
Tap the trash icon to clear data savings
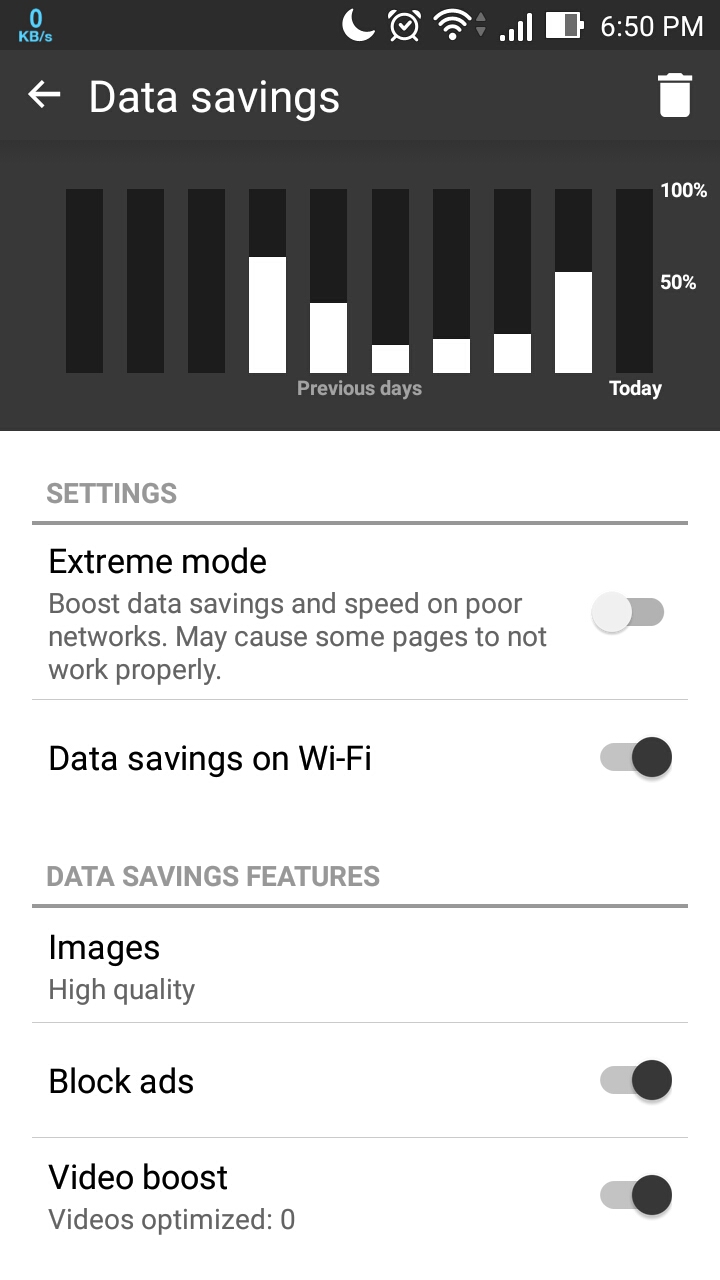click(674, 96)
